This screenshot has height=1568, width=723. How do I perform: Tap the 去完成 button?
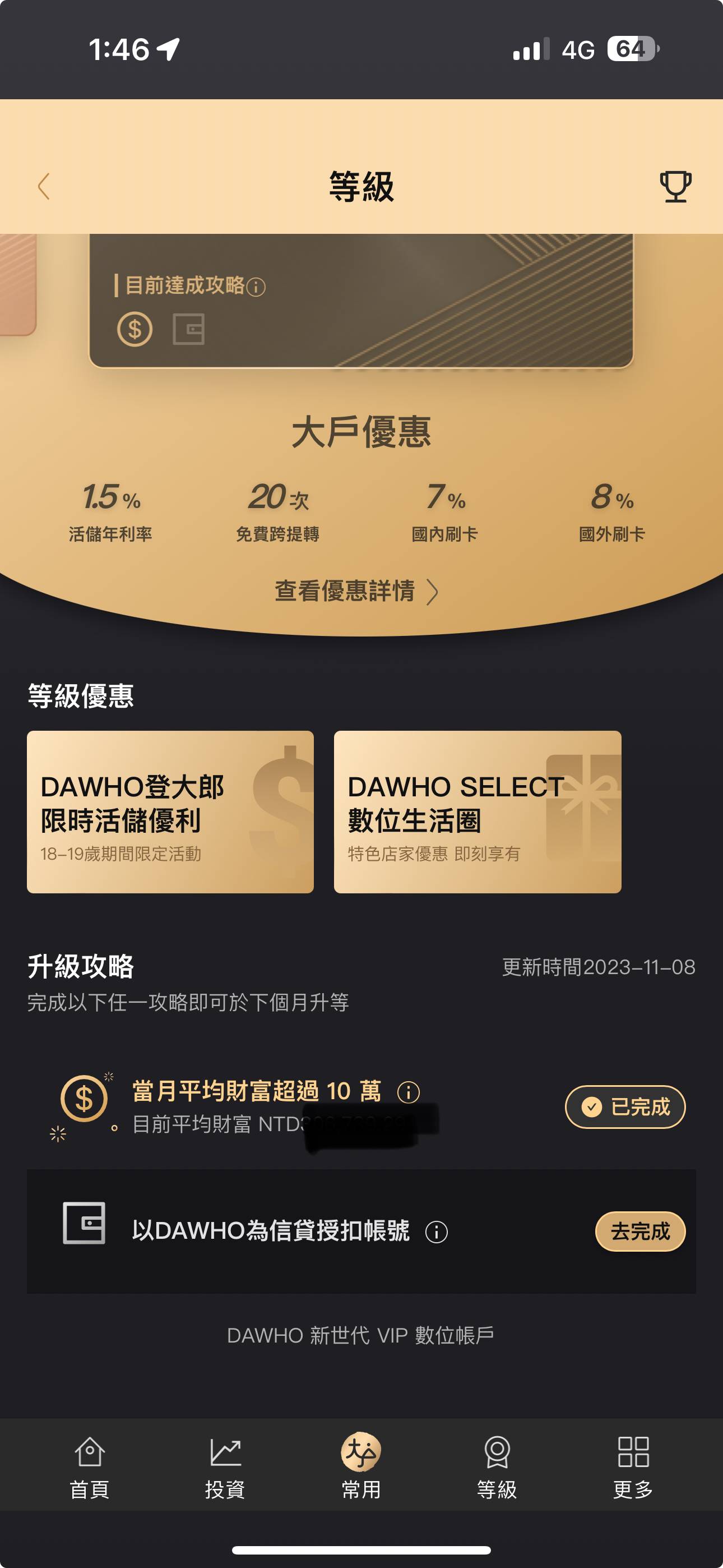639,1232
